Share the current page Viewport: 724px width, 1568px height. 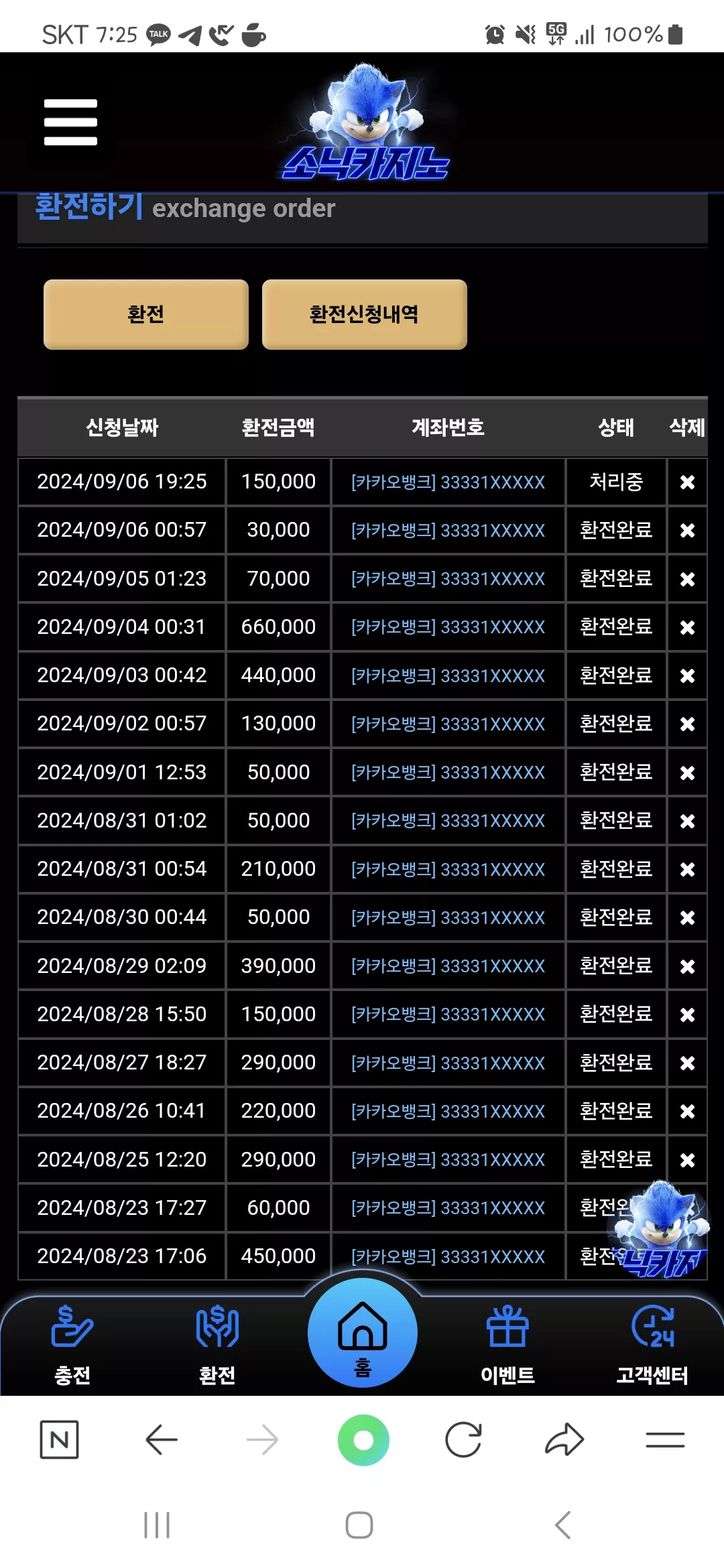point(564,1439)
